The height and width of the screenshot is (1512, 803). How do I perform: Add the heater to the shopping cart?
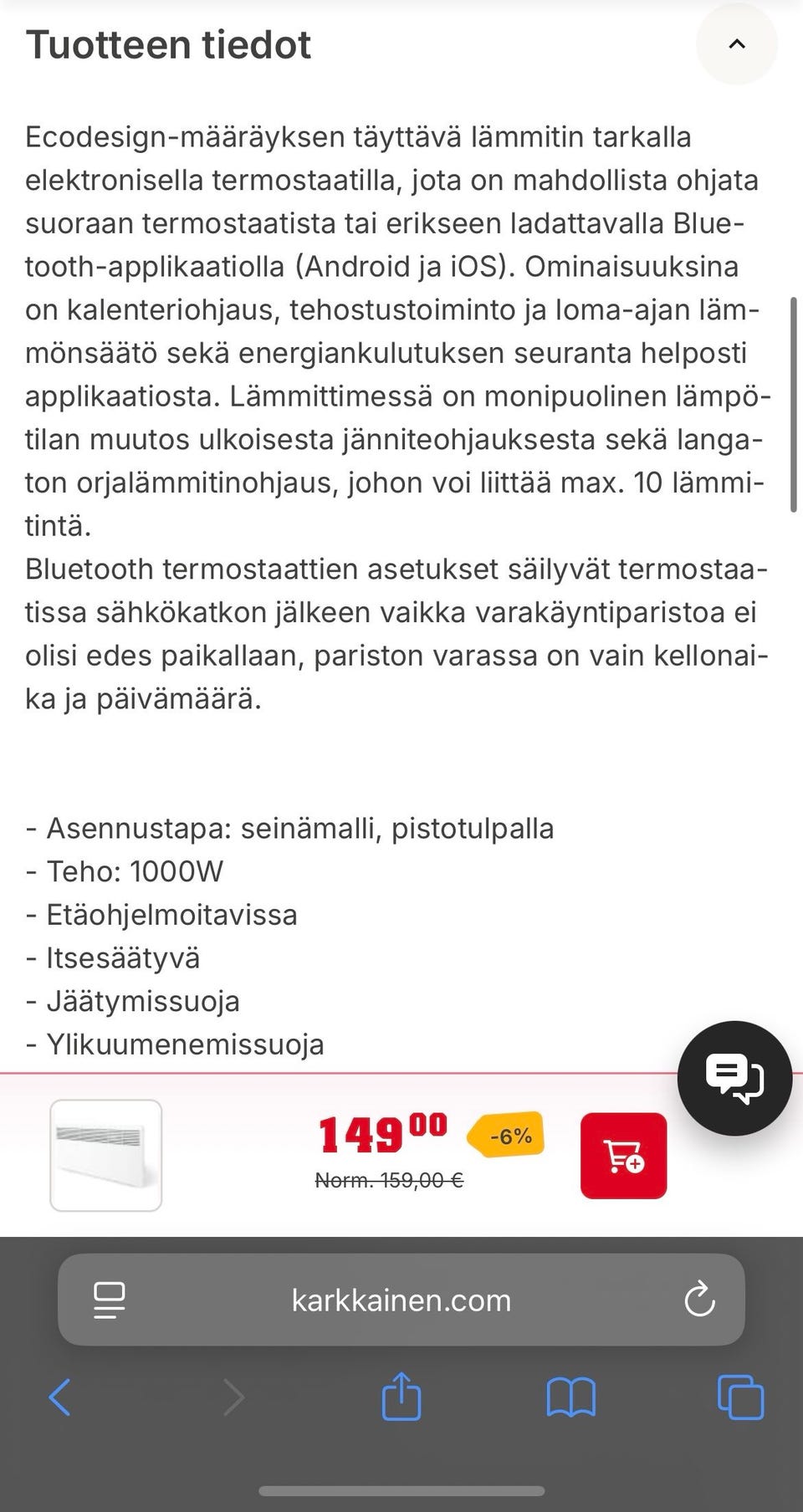click(x=623, y=1154)
